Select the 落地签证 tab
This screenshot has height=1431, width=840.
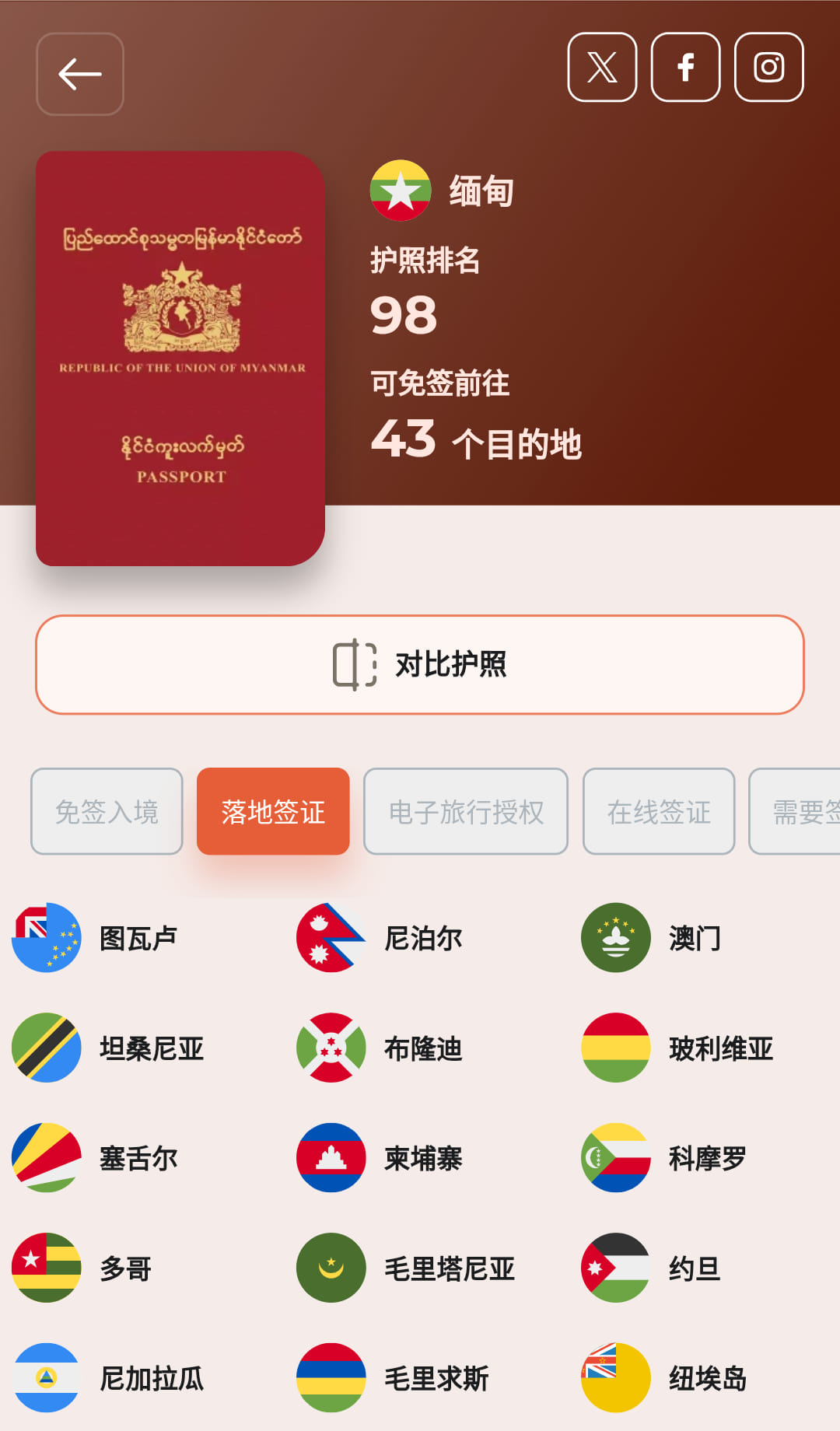point(273,812)
